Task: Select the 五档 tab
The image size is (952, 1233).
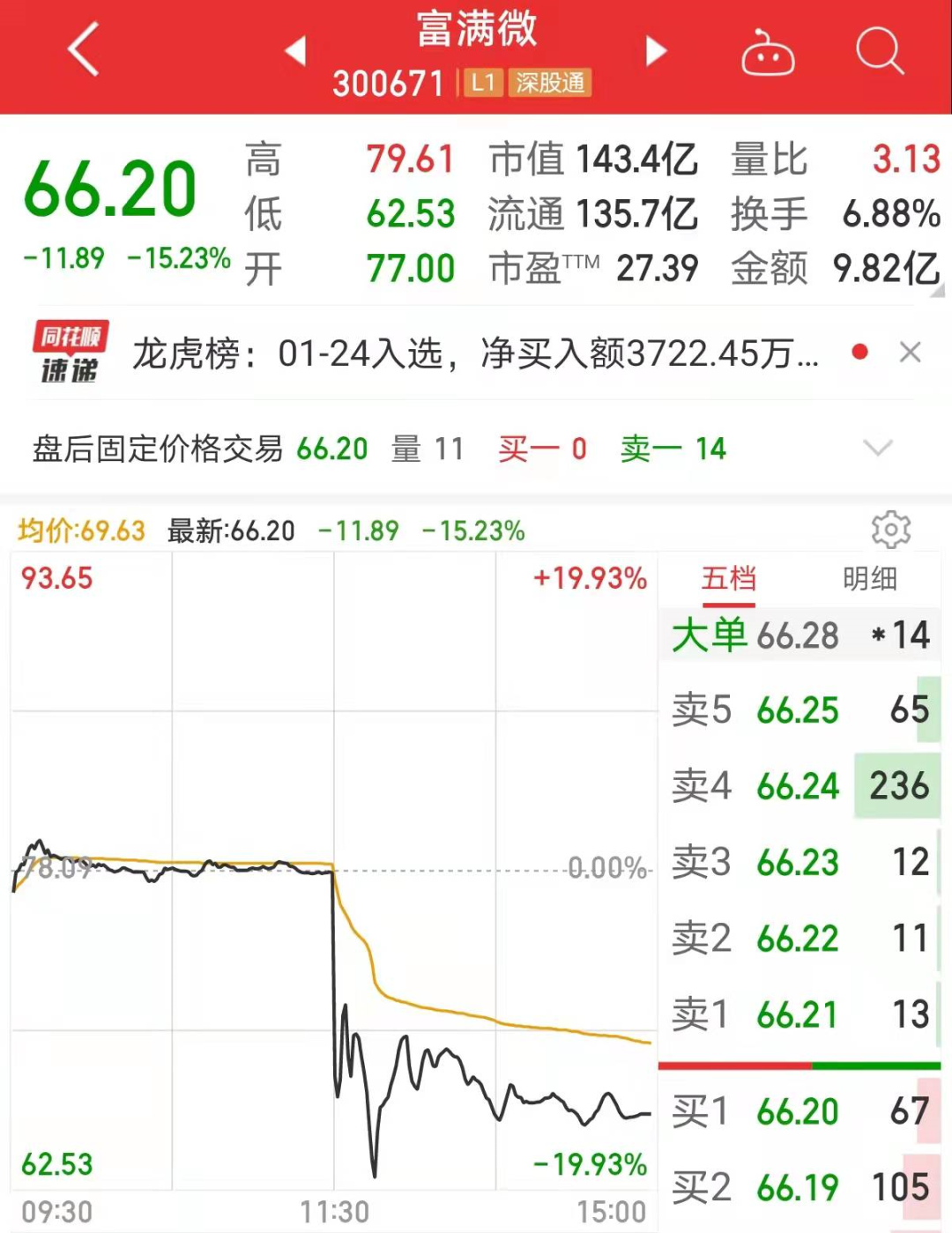Action: [x=728, y=579]
